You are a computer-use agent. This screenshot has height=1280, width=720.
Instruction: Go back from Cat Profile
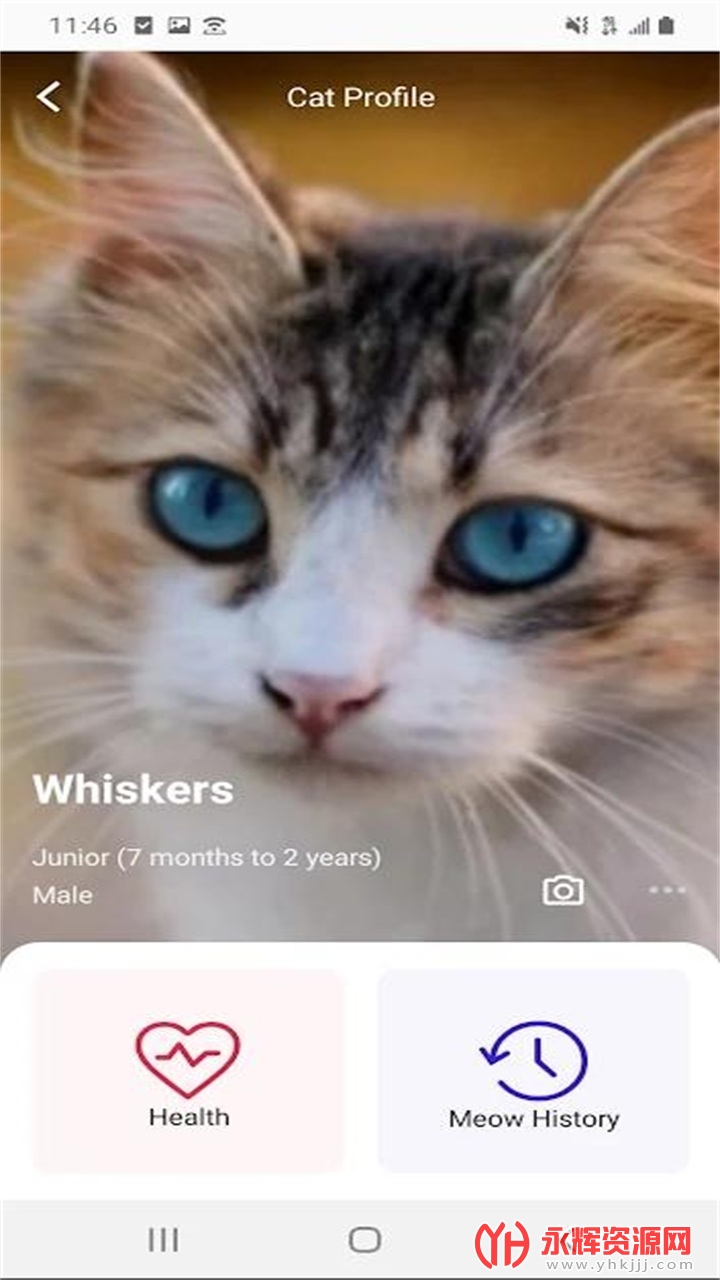(x=48, y=97)
